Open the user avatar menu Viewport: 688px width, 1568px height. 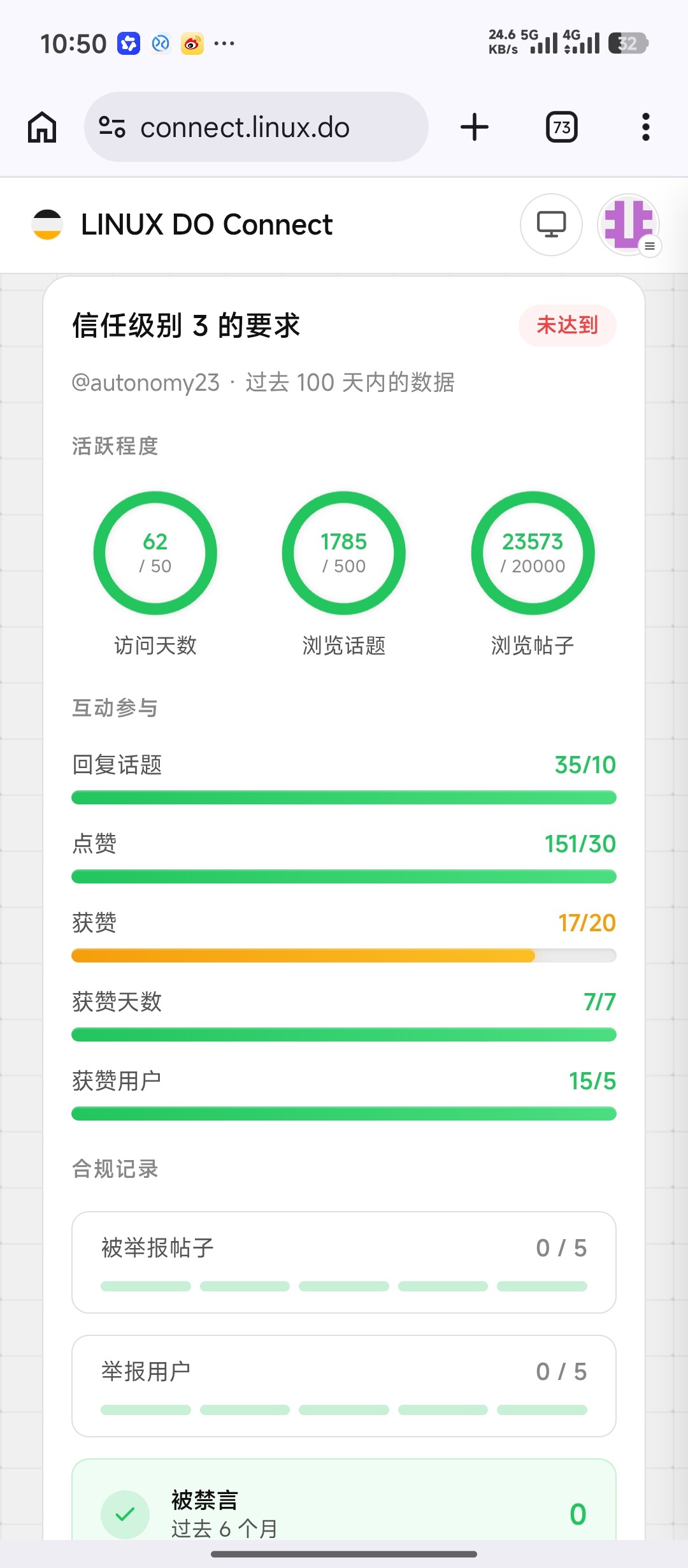pos(629,224)
